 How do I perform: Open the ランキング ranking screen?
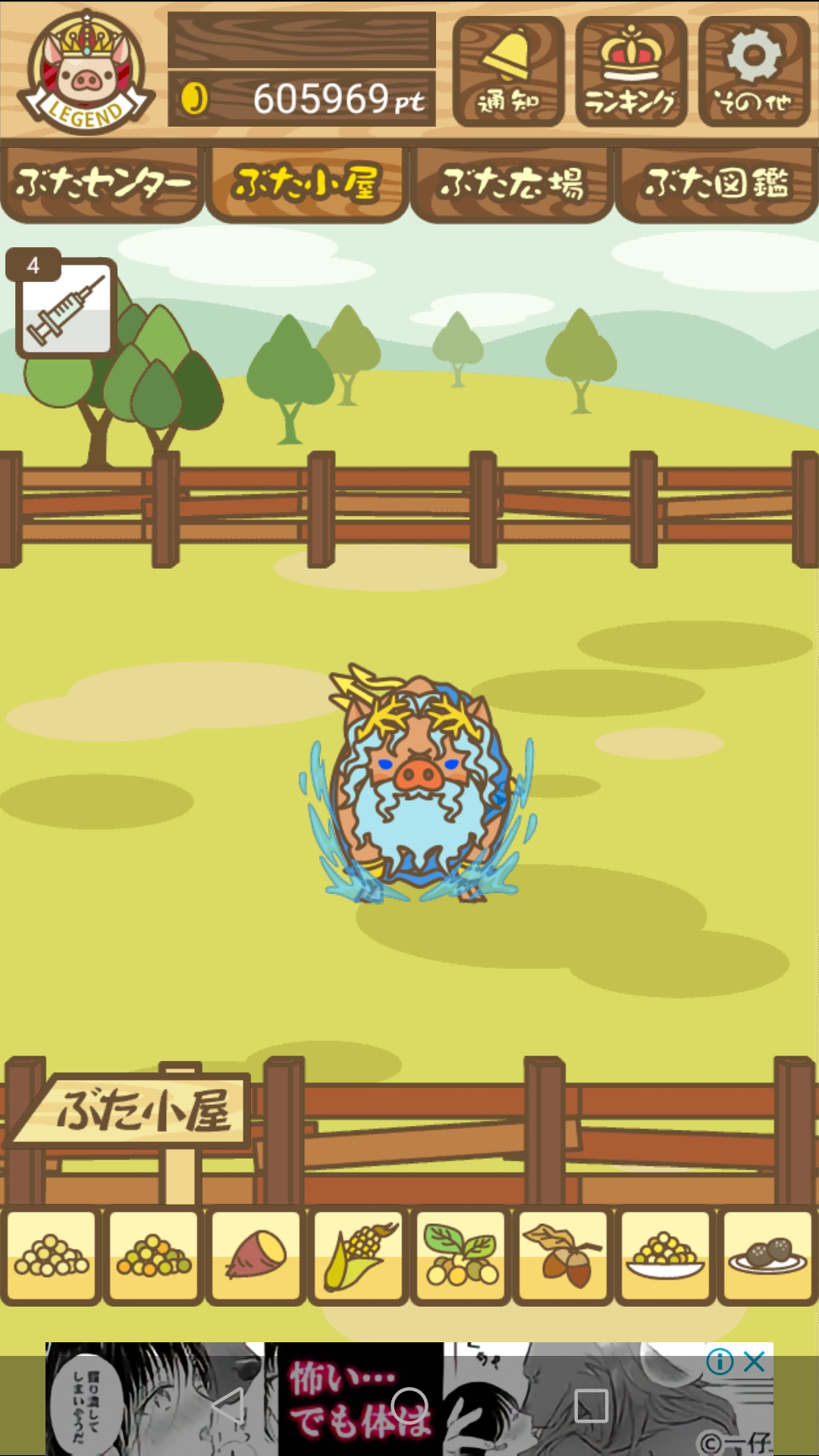tap(631, 71)
